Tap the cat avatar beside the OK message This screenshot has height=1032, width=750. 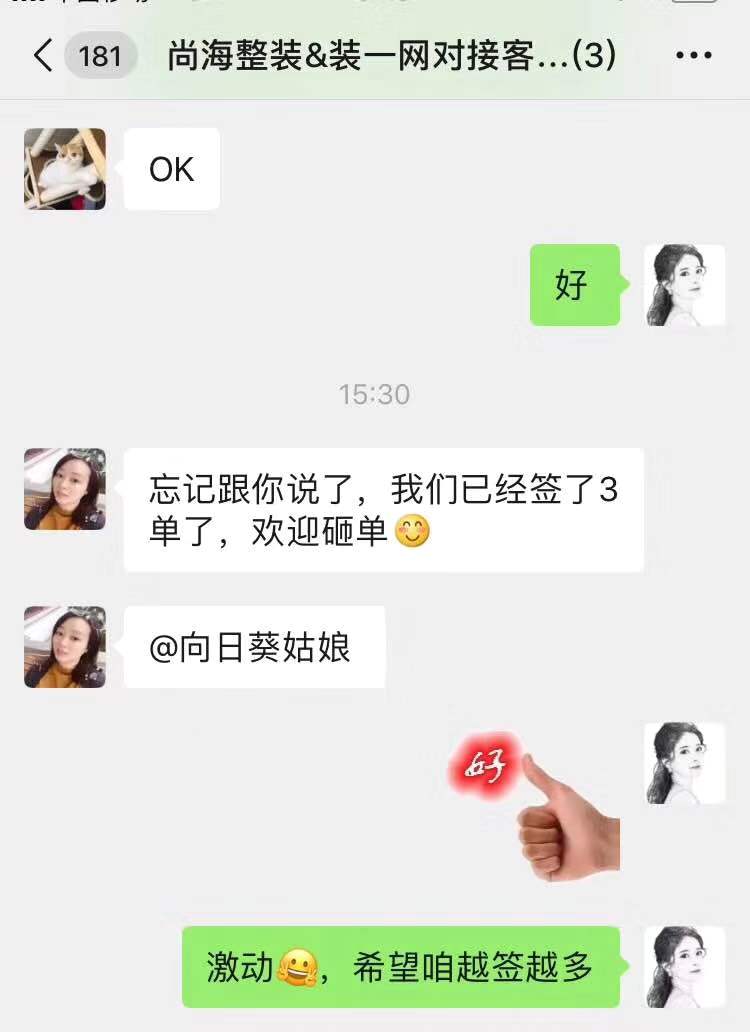pos(65,169)
